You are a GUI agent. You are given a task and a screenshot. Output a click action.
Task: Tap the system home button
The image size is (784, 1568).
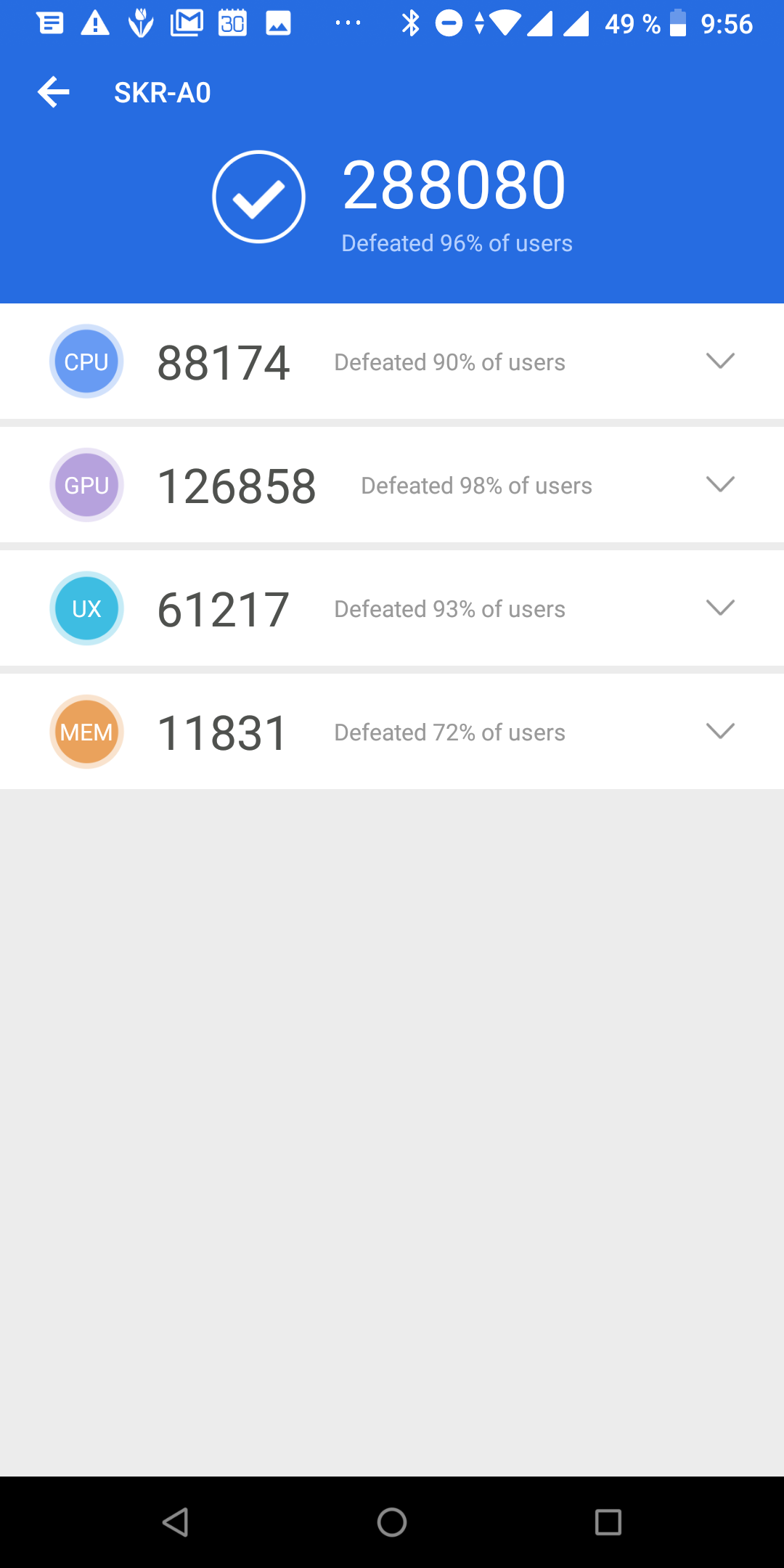[x=392, y=1522]
